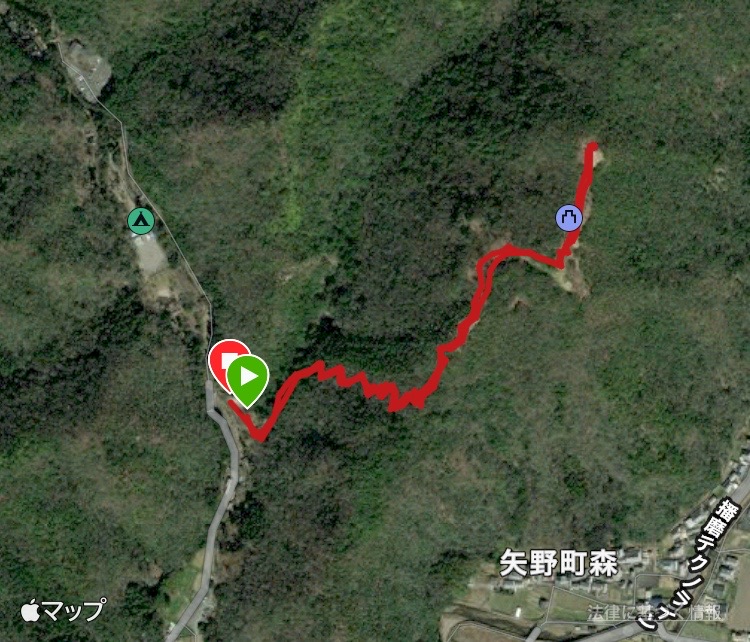The height and width of the screenshot is (642, 750).
Task: Select the campground icon on the map
Action: (141, 220)
